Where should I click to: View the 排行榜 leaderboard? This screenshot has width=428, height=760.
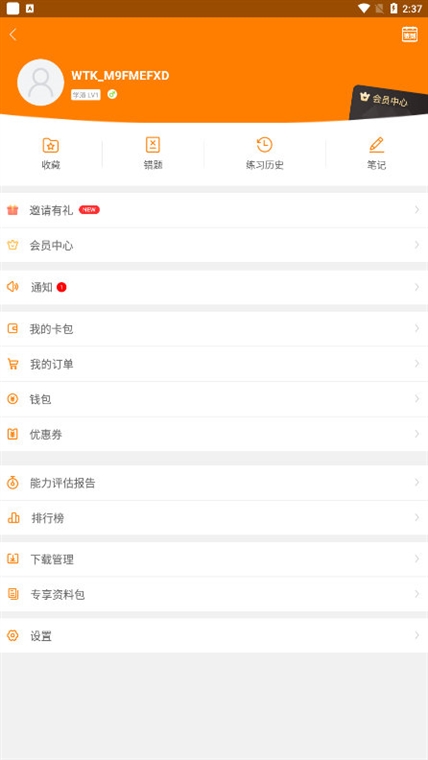[214, 518]
